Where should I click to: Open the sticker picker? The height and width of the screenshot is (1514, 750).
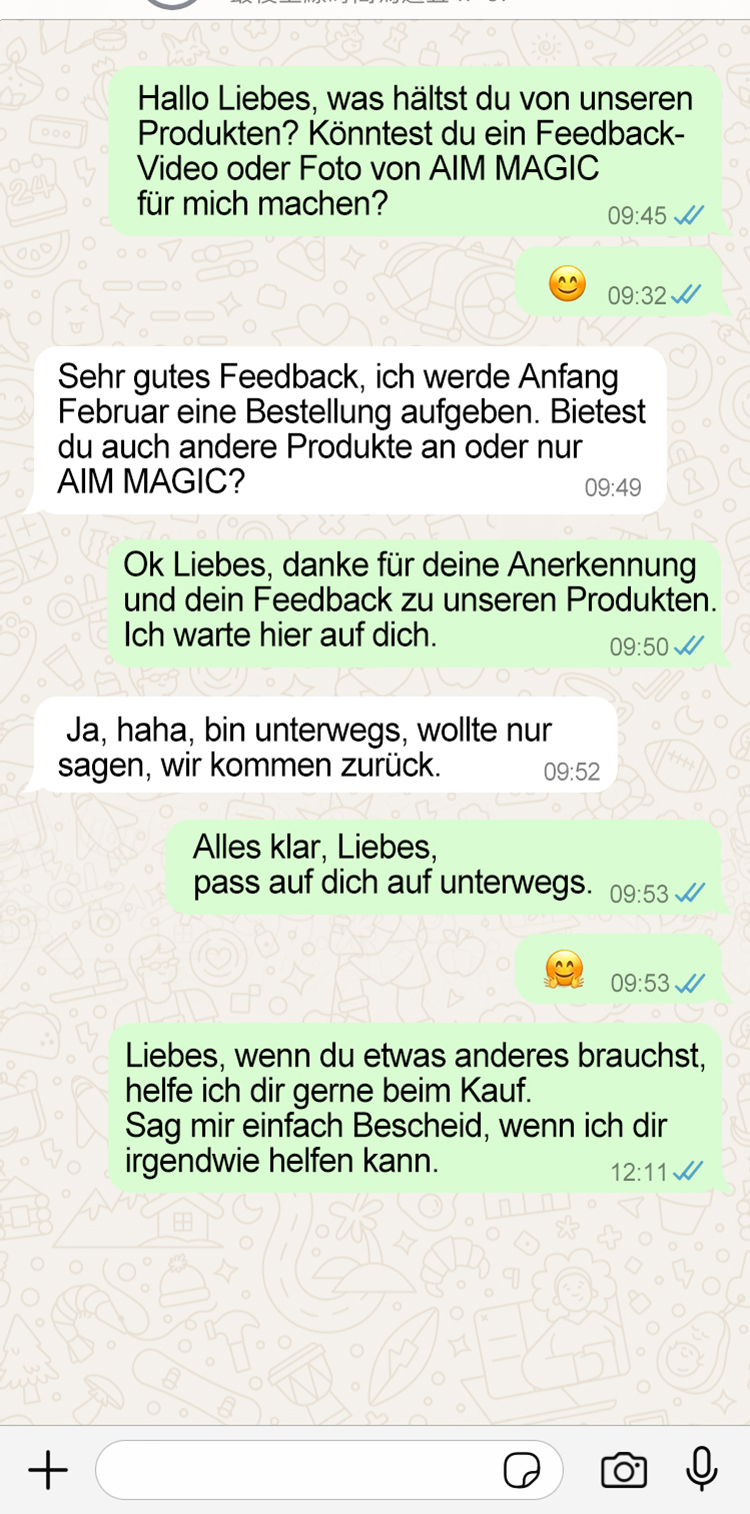(522, 1471)
